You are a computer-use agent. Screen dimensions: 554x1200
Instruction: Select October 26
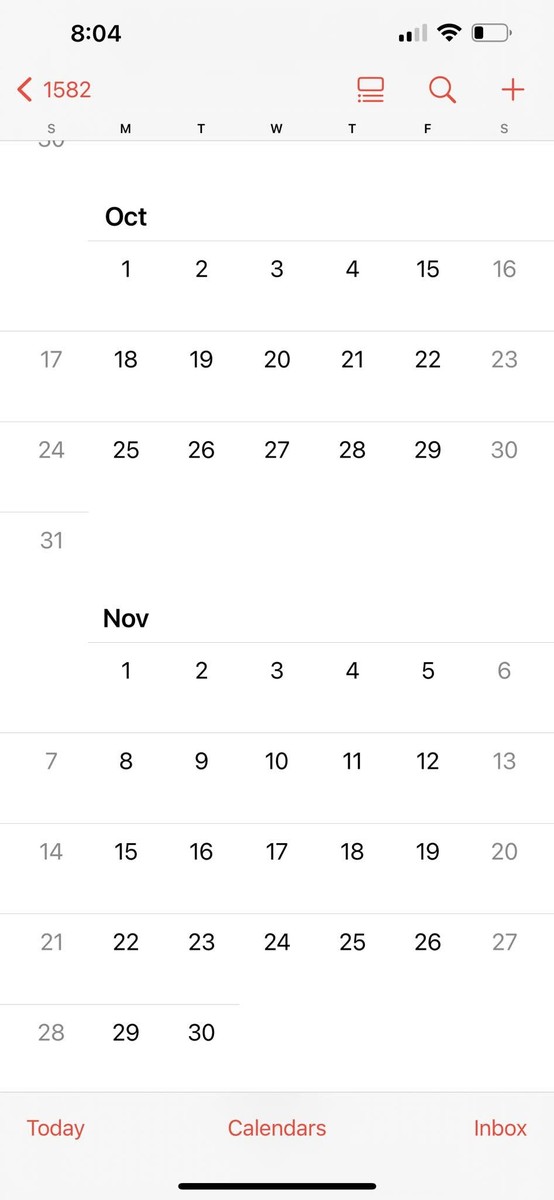tap(201, 450)
